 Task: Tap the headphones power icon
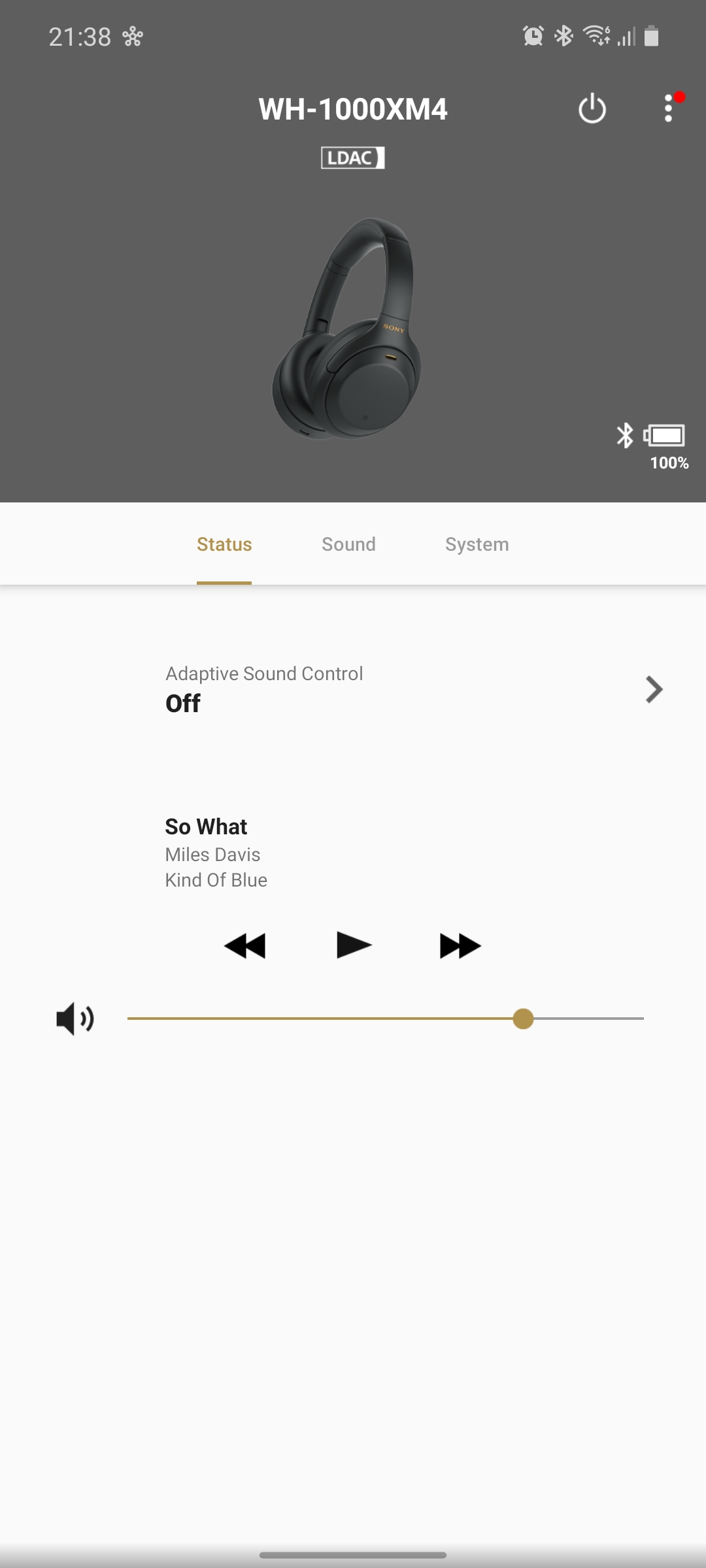point(592,108)
